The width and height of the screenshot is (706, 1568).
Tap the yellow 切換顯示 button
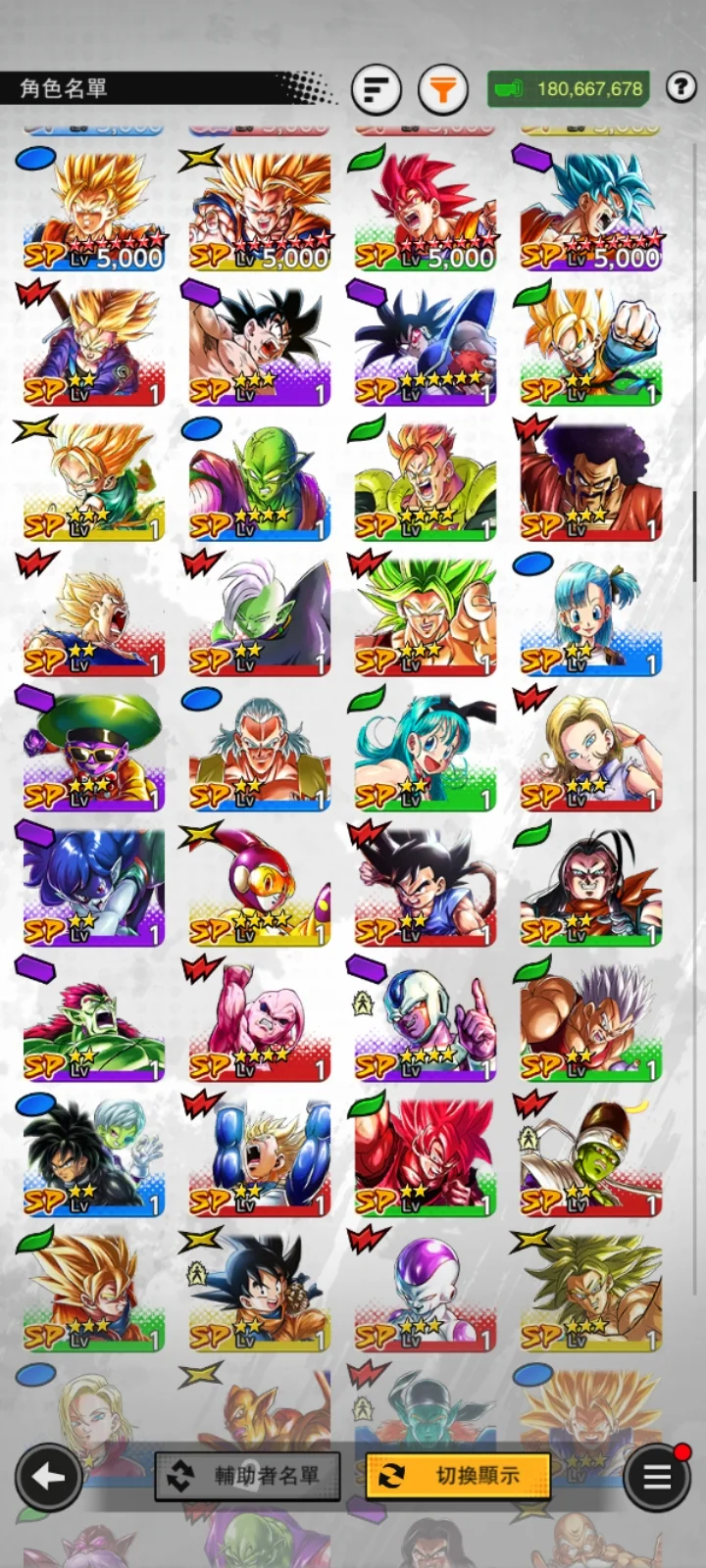[x=456, y=1476]
